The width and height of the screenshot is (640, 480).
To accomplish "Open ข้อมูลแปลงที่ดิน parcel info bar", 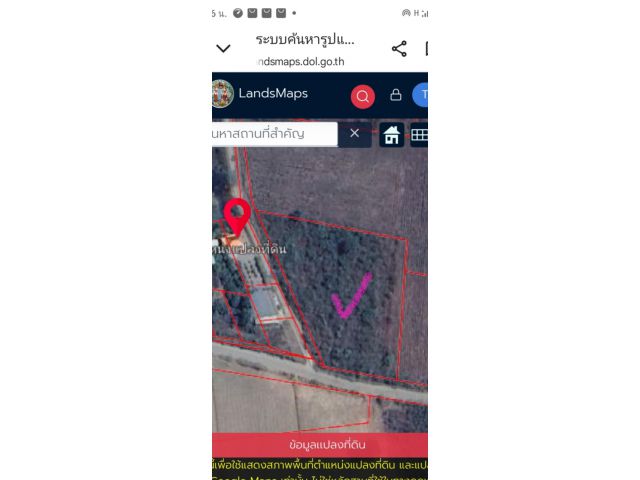I will [320, 445].
